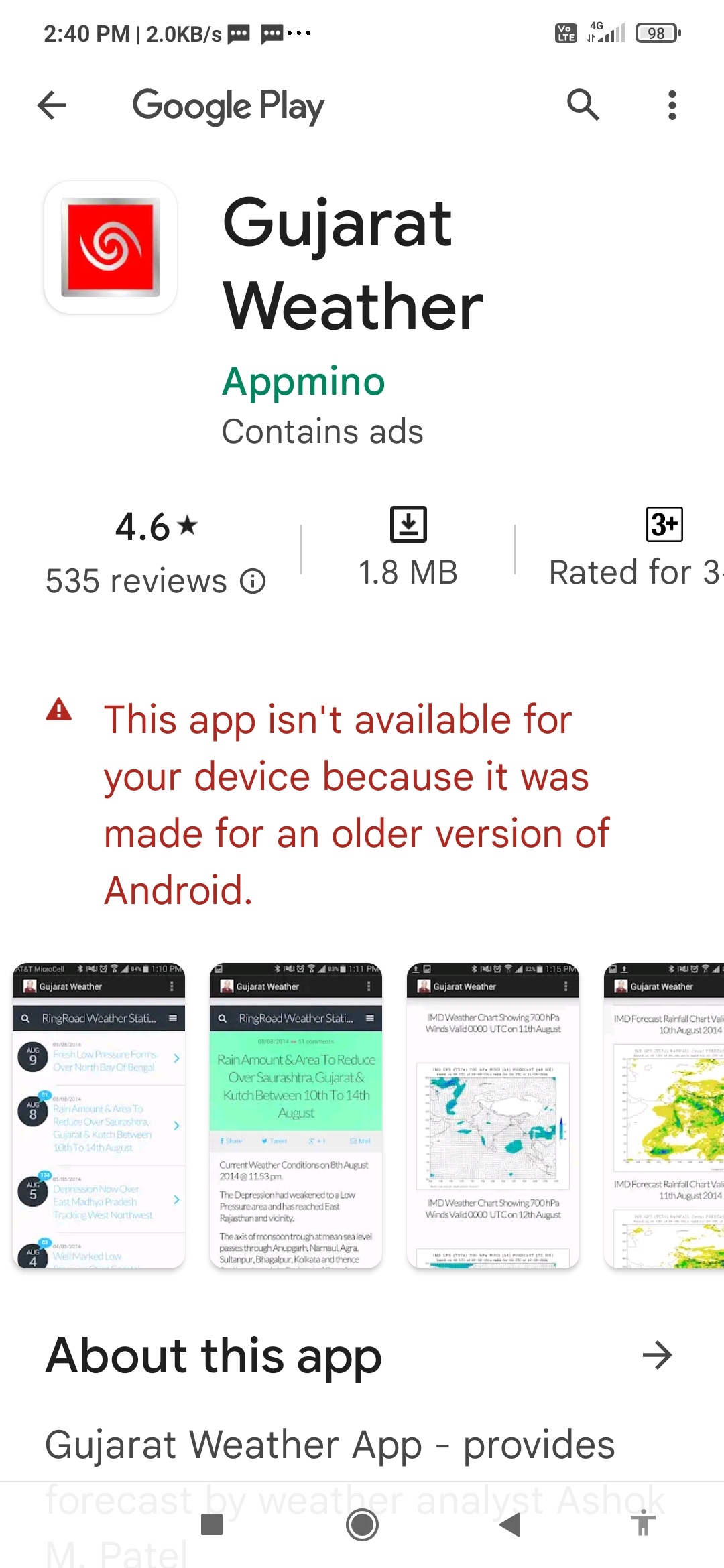Open the three-dot overflow menu
The width and height of the screenshot is (724, 1568).
pyautogui.click(x=672, y=105)
